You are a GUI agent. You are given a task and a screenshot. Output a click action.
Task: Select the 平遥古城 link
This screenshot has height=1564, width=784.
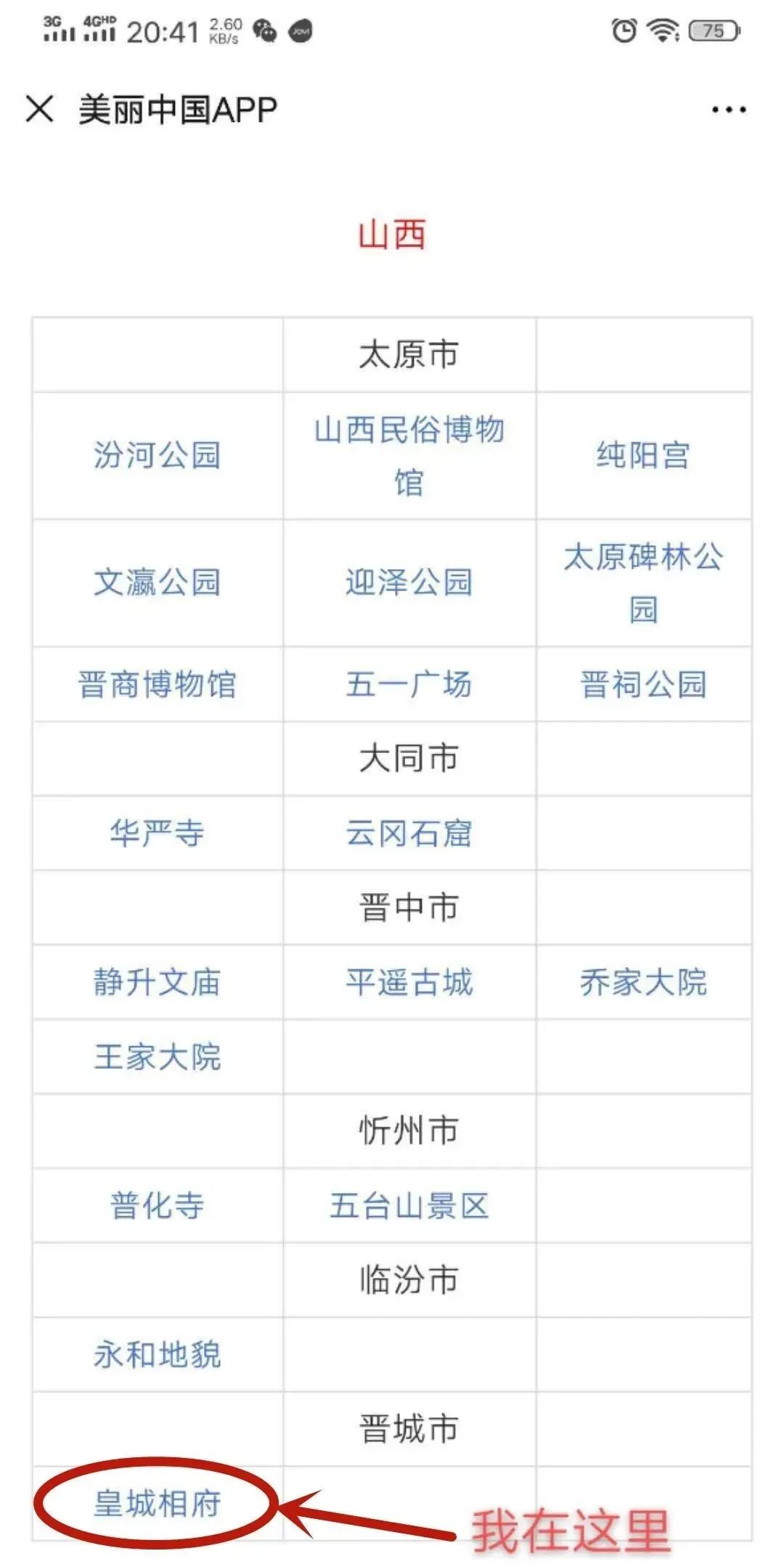(409, 982)
